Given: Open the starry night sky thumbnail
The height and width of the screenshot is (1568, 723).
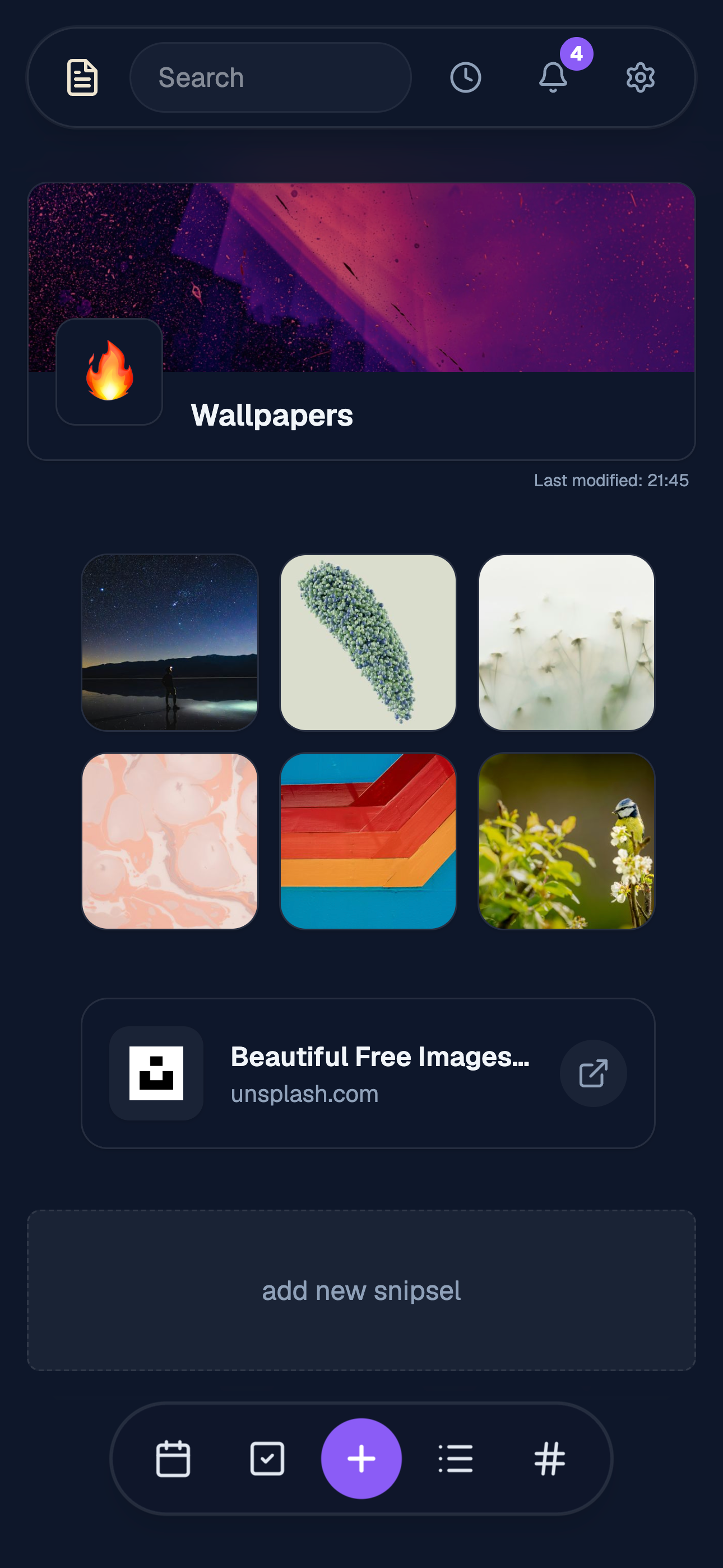Looking at the screenshot, I should (171, 643).
